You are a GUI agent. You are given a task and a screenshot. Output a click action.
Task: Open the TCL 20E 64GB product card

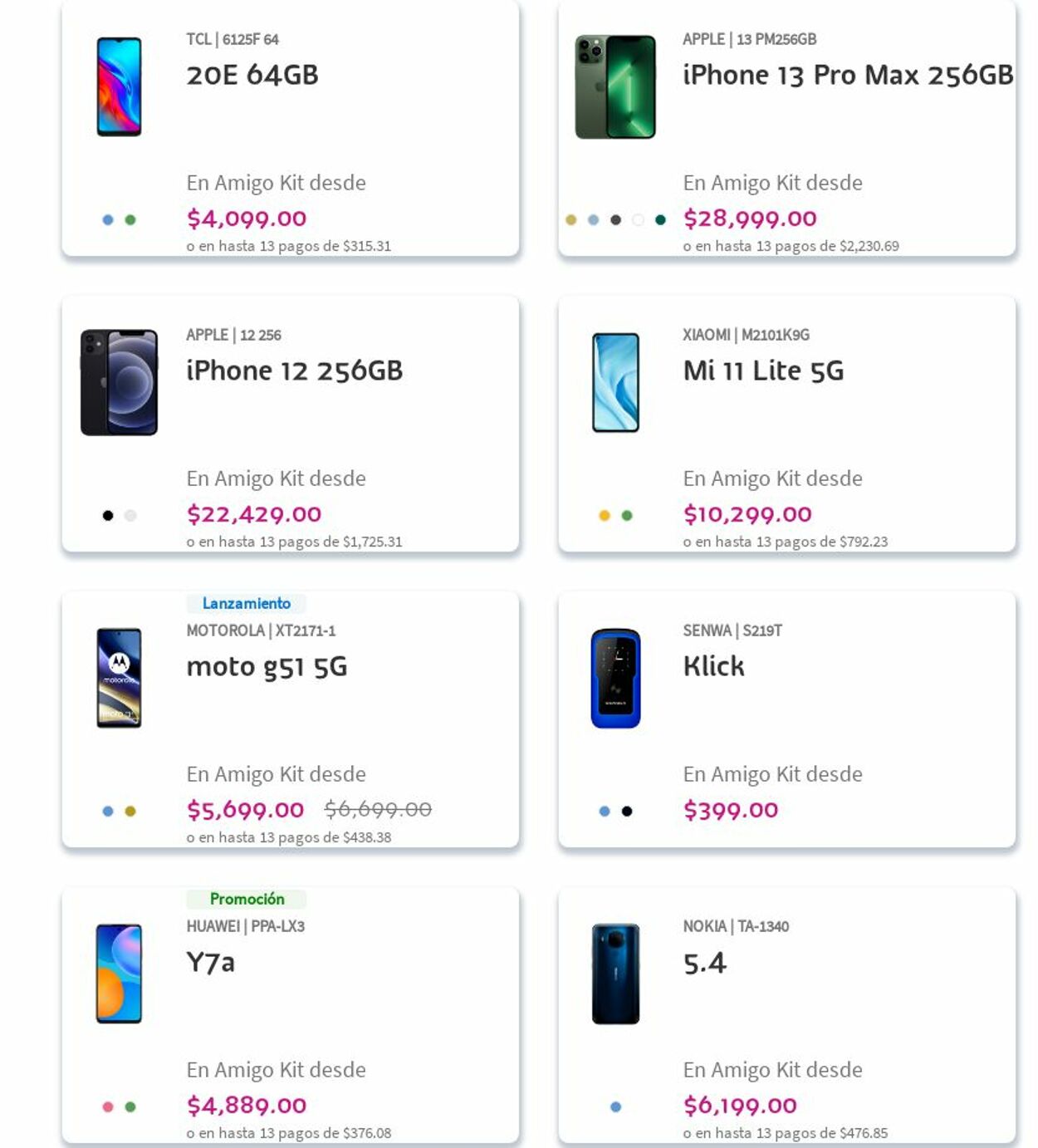click(252, 75)
